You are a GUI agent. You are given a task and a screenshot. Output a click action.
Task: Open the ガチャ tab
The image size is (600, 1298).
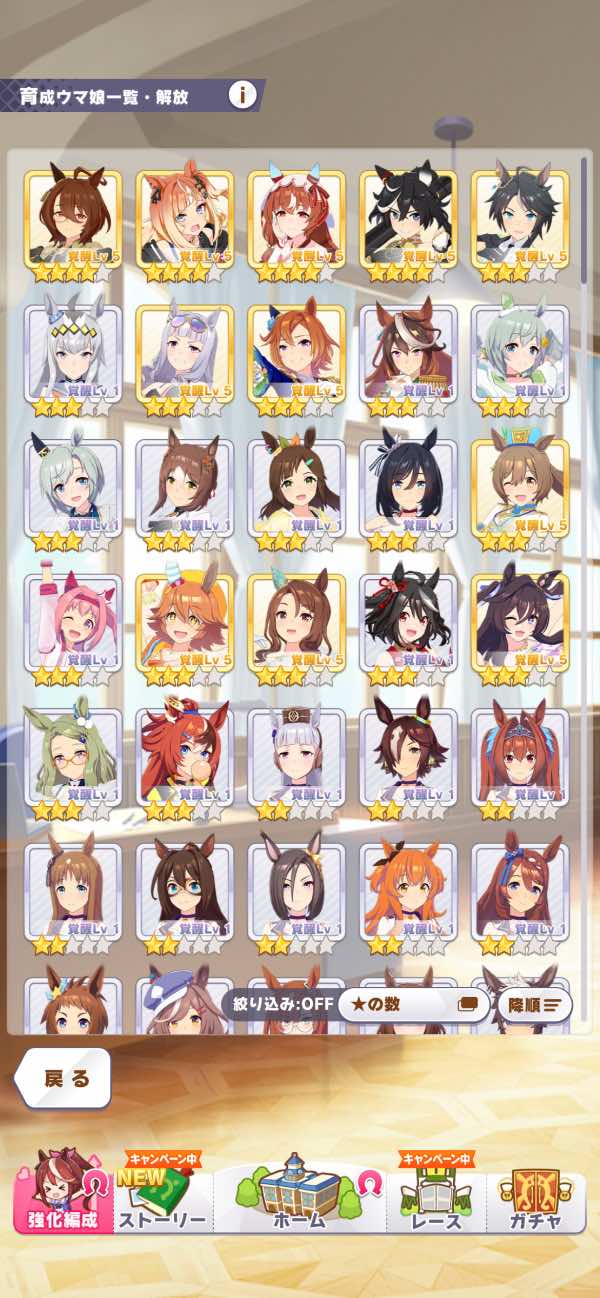(535, 1197)
